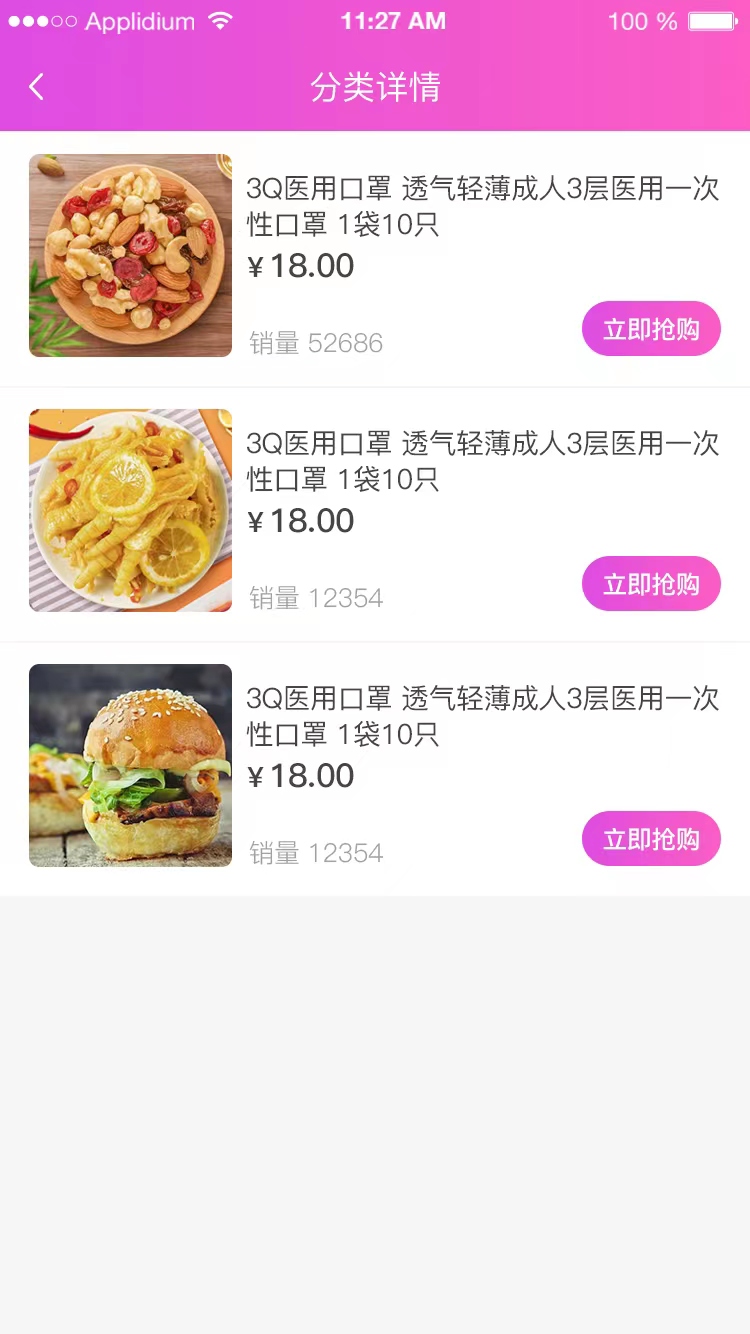Tap the third product's title text

(483, 717)
